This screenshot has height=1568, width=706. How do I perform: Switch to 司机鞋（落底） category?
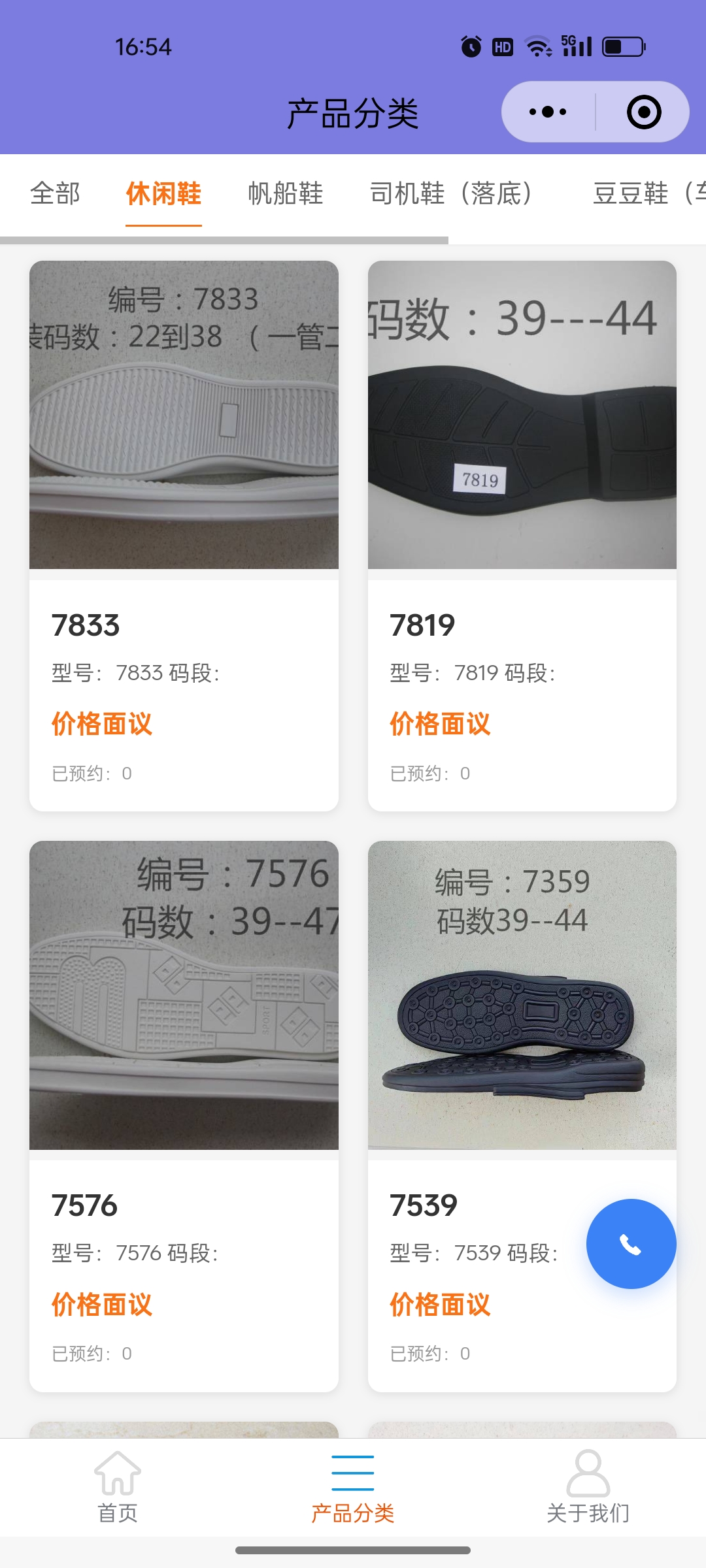tap(451, 193)
